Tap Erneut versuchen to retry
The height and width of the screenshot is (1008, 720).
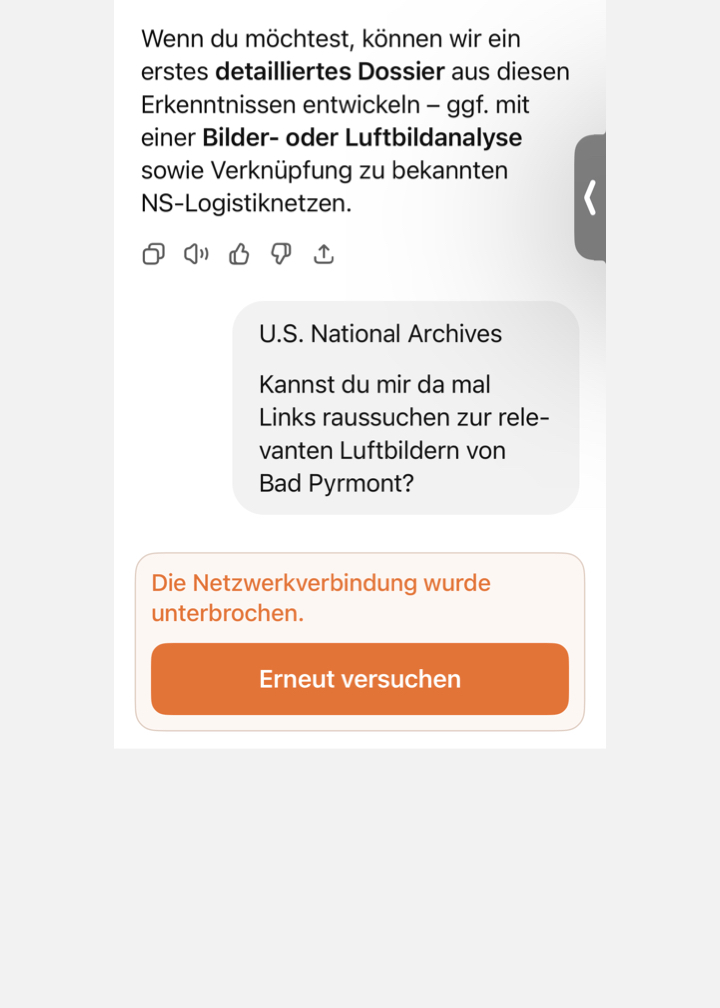(360, 679)
